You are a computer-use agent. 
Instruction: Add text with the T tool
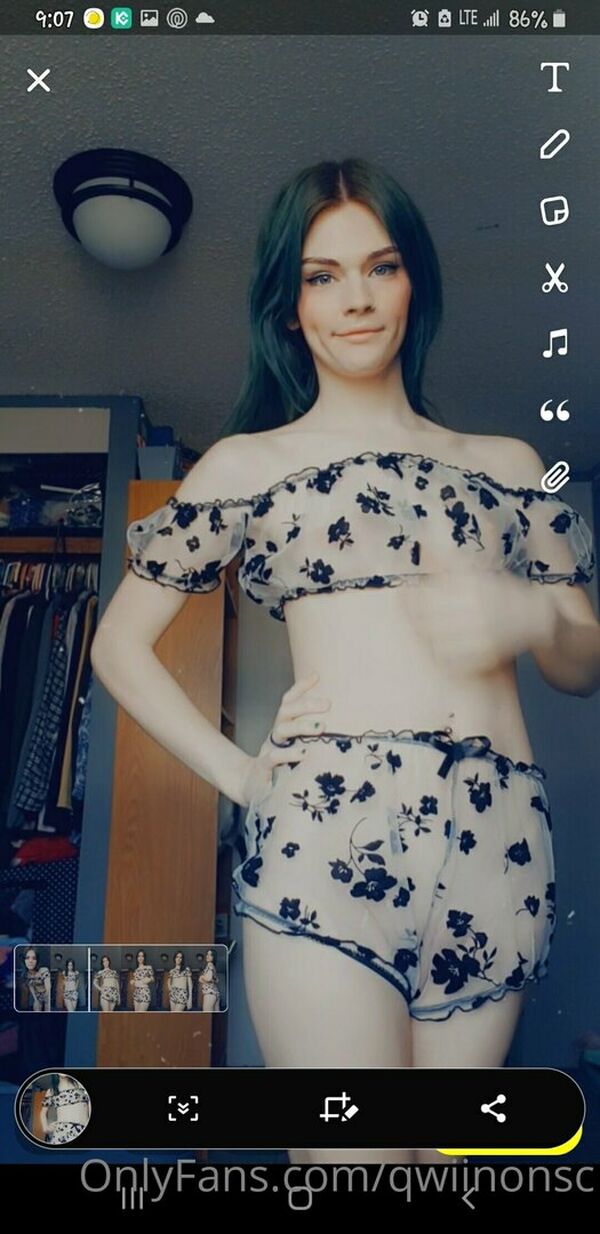click(554, 77)
